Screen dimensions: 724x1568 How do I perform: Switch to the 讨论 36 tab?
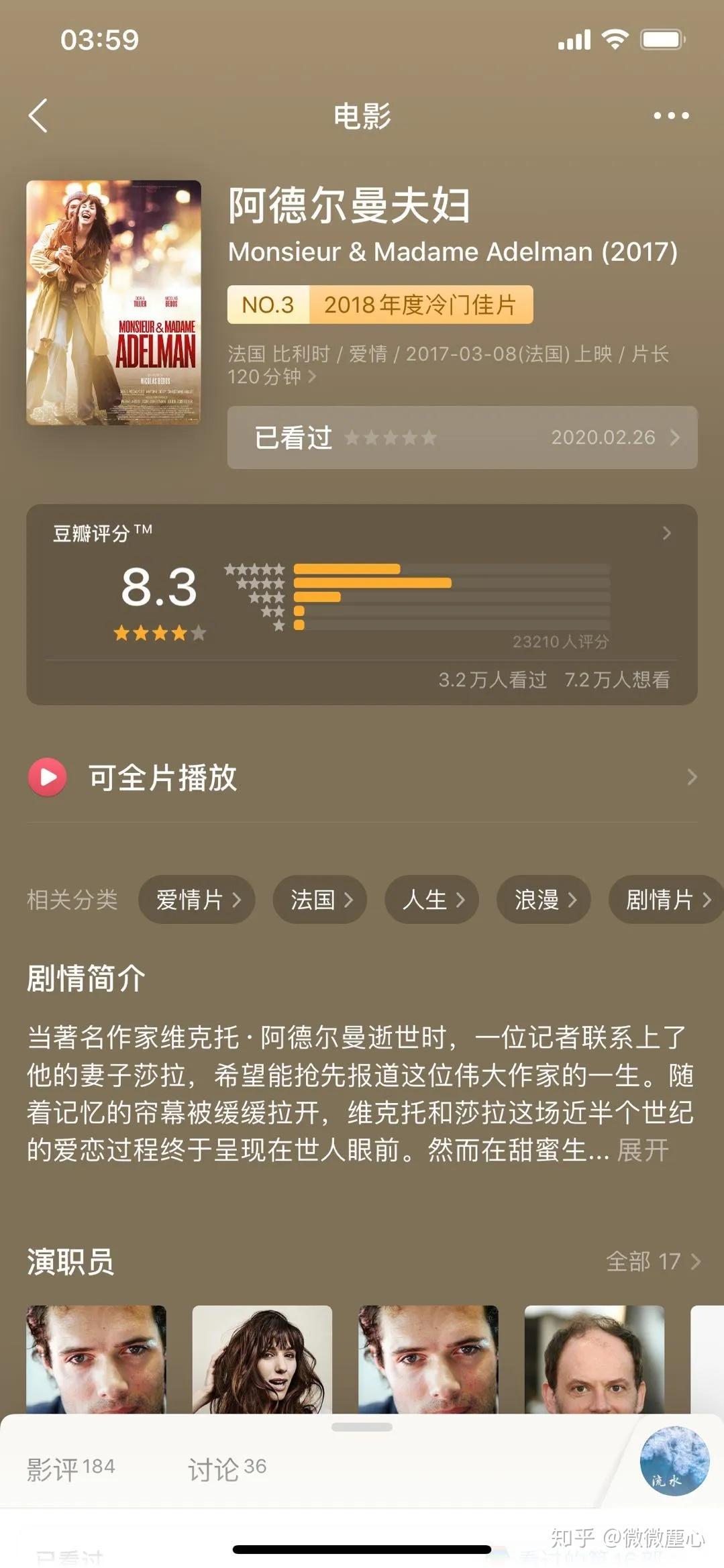point(227,1469)
